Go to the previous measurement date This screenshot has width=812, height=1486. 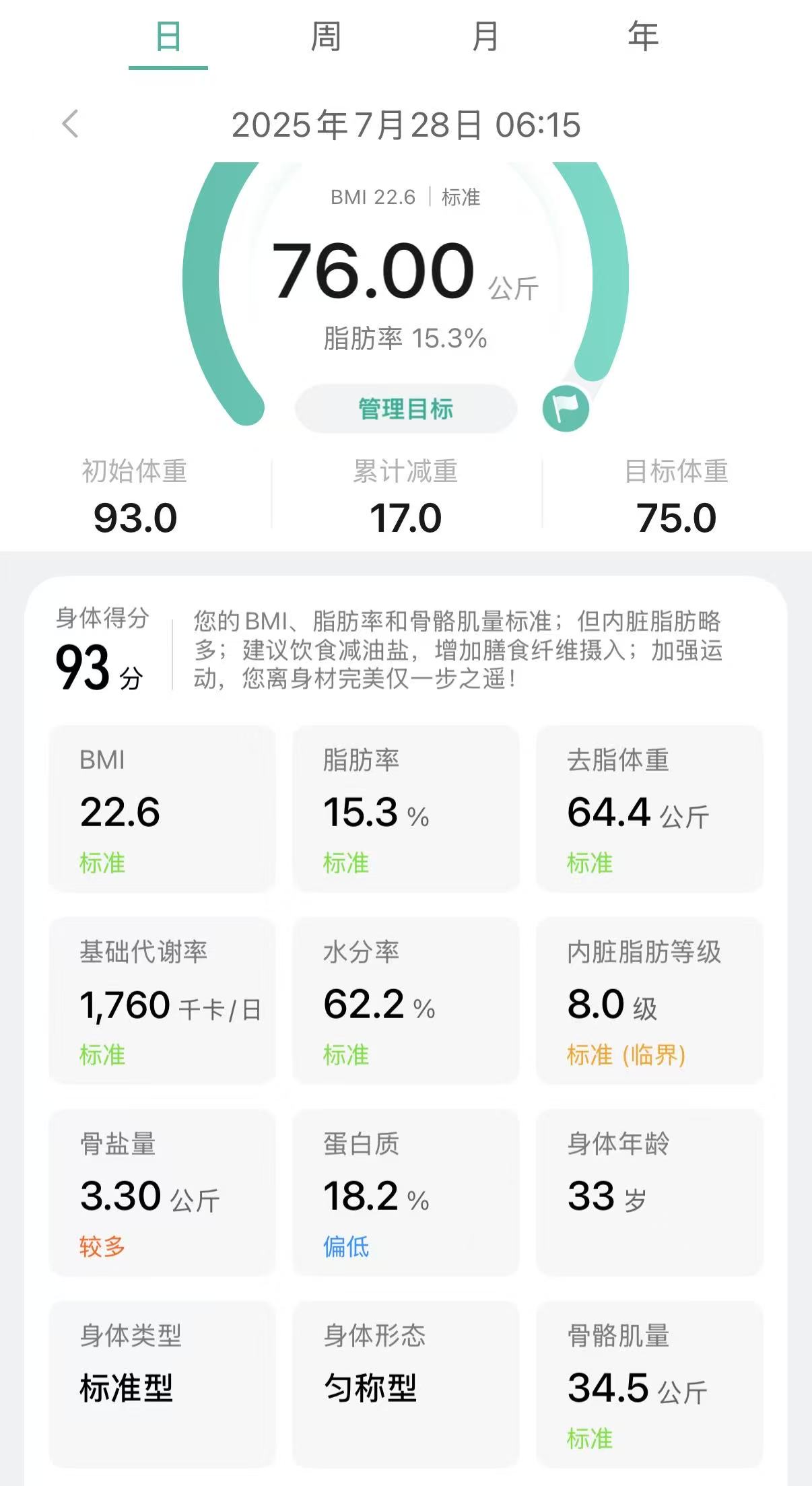[71, 124]
